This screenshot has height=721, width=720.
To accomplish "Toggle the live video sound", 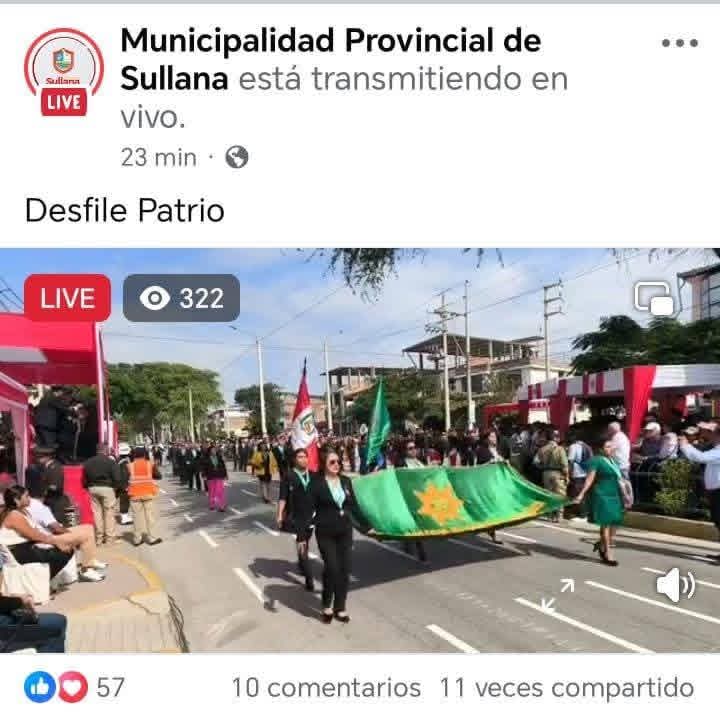I will (x=675, y=584).
